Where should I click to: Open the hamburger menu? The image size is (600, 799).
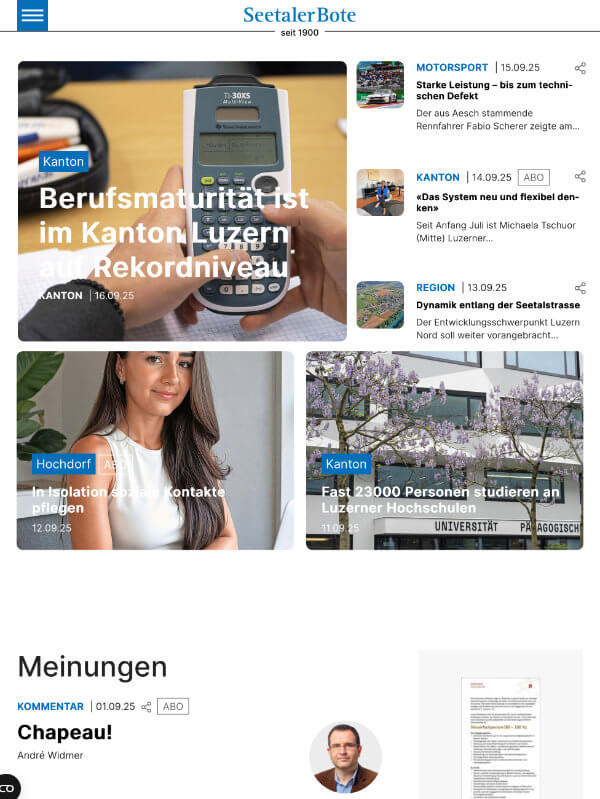(x=32, y=15)
